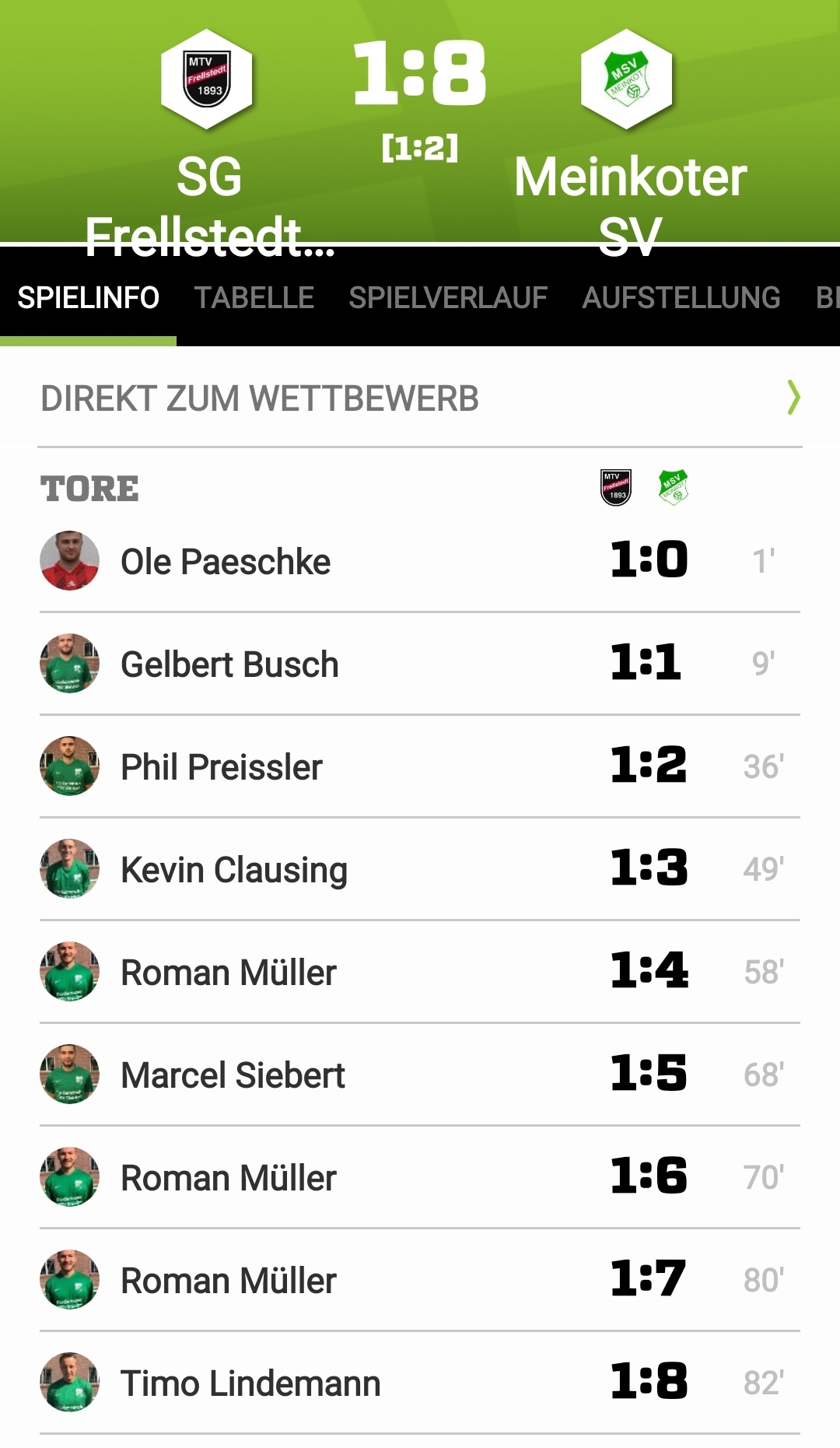View Gelbert Busch's player profile
The width and height of the screenshot is (840, 1448).
[x=229, y=664]
